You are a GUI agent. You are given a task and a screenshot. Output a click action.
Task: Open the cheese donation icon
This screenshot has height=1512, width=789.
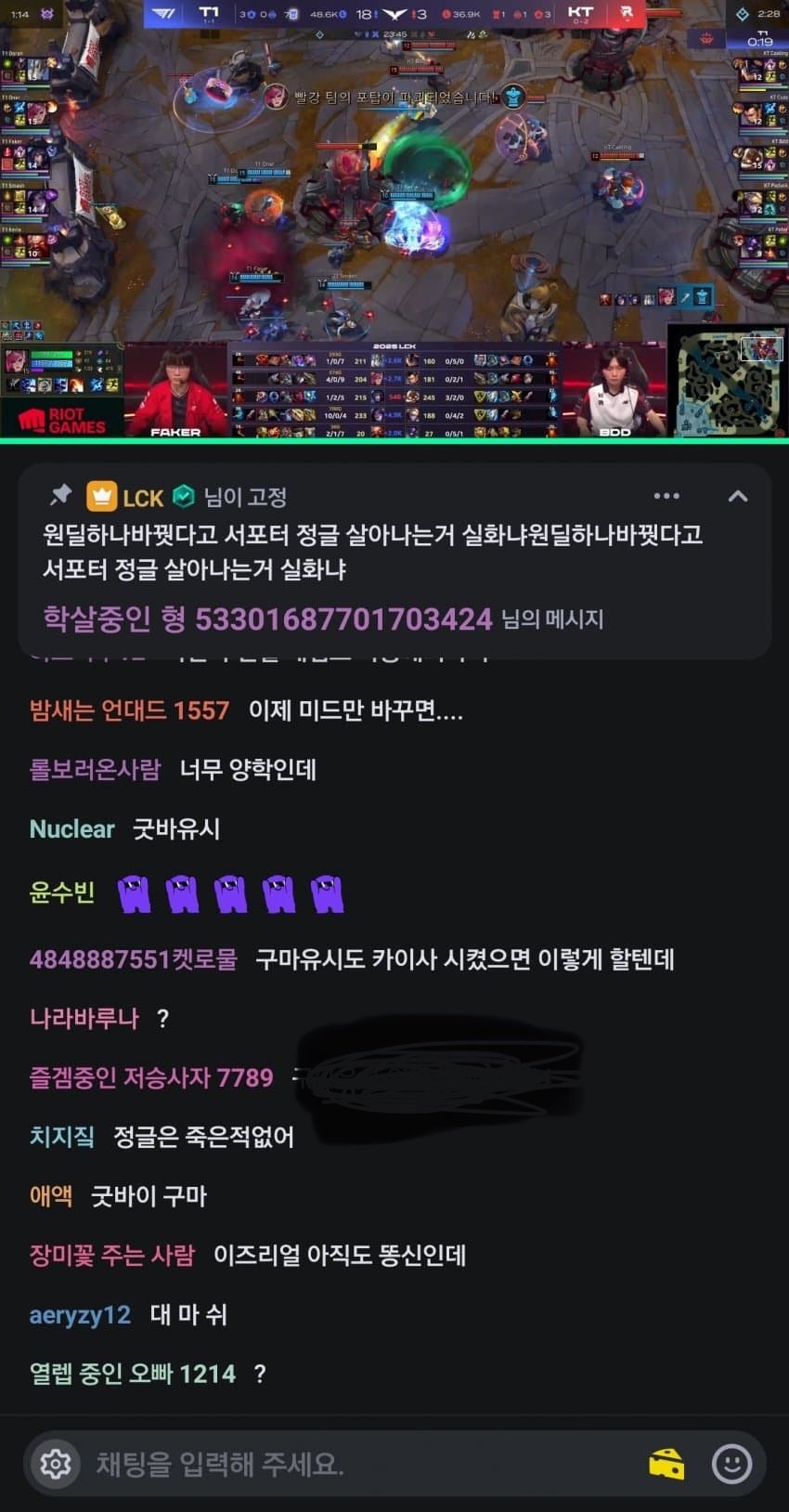click(x=666, y=1464)
